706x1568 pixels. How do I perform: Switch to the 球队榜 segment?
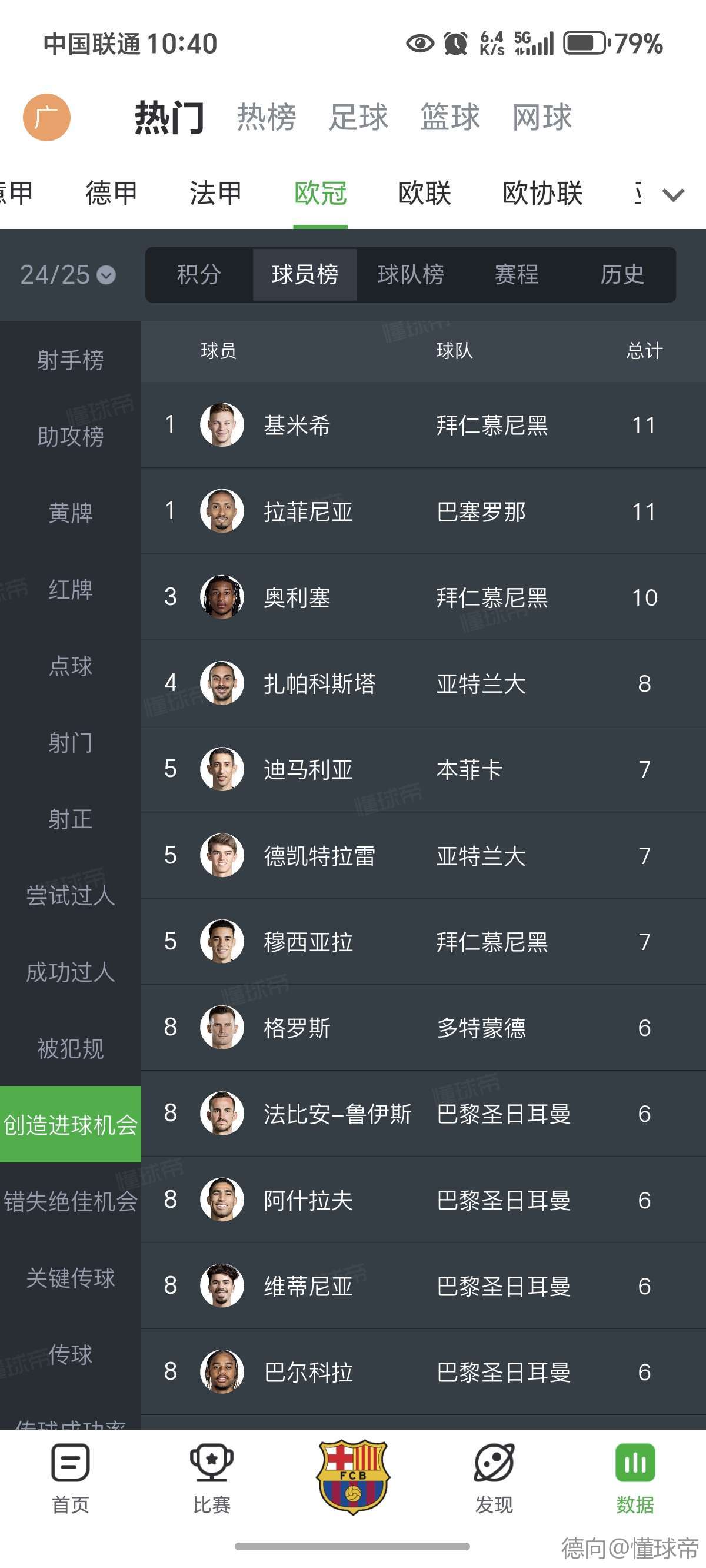(411, 274)
